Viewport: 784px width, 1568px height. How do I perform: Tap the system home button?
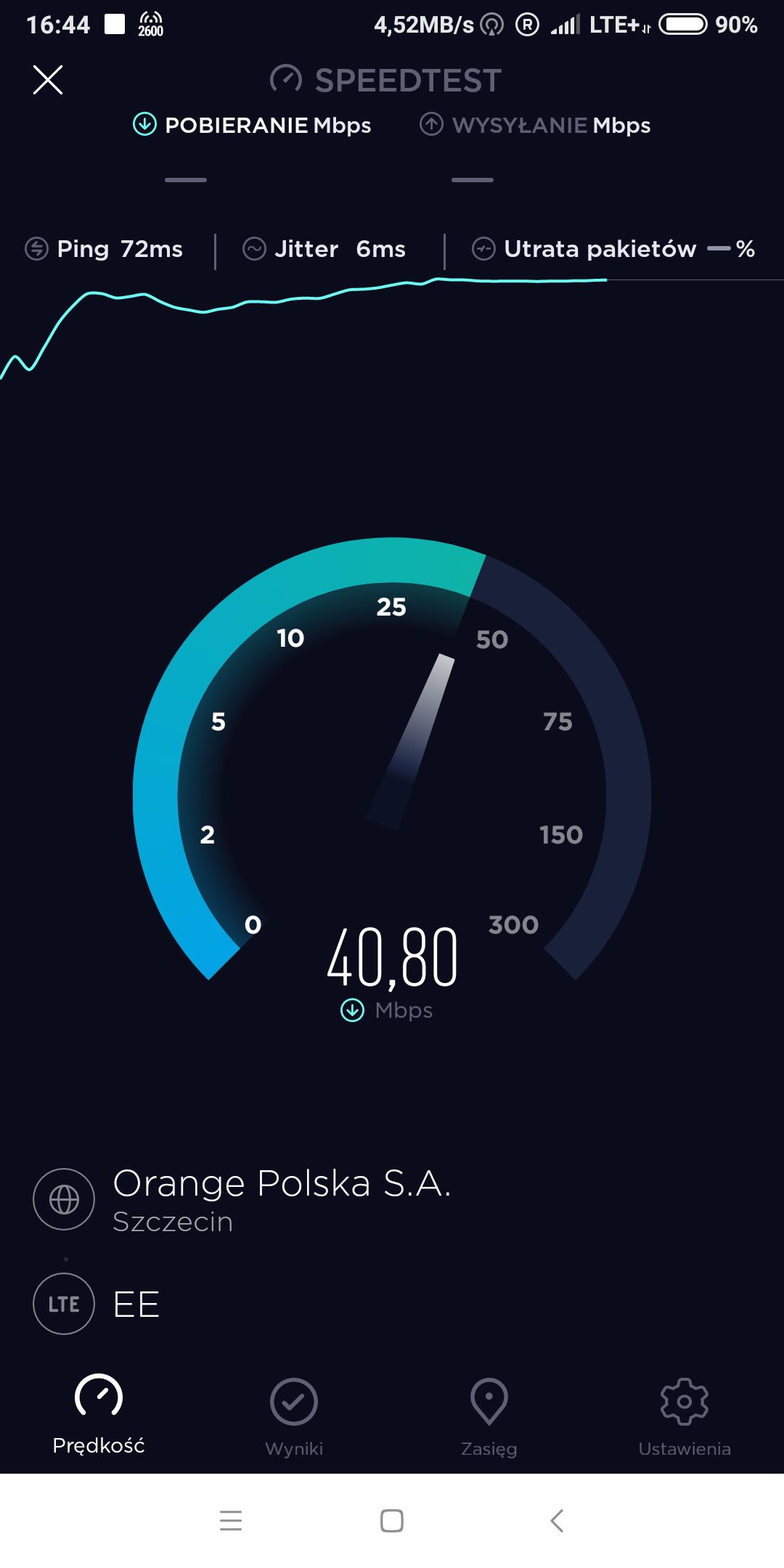click(x=392, y=1520)
